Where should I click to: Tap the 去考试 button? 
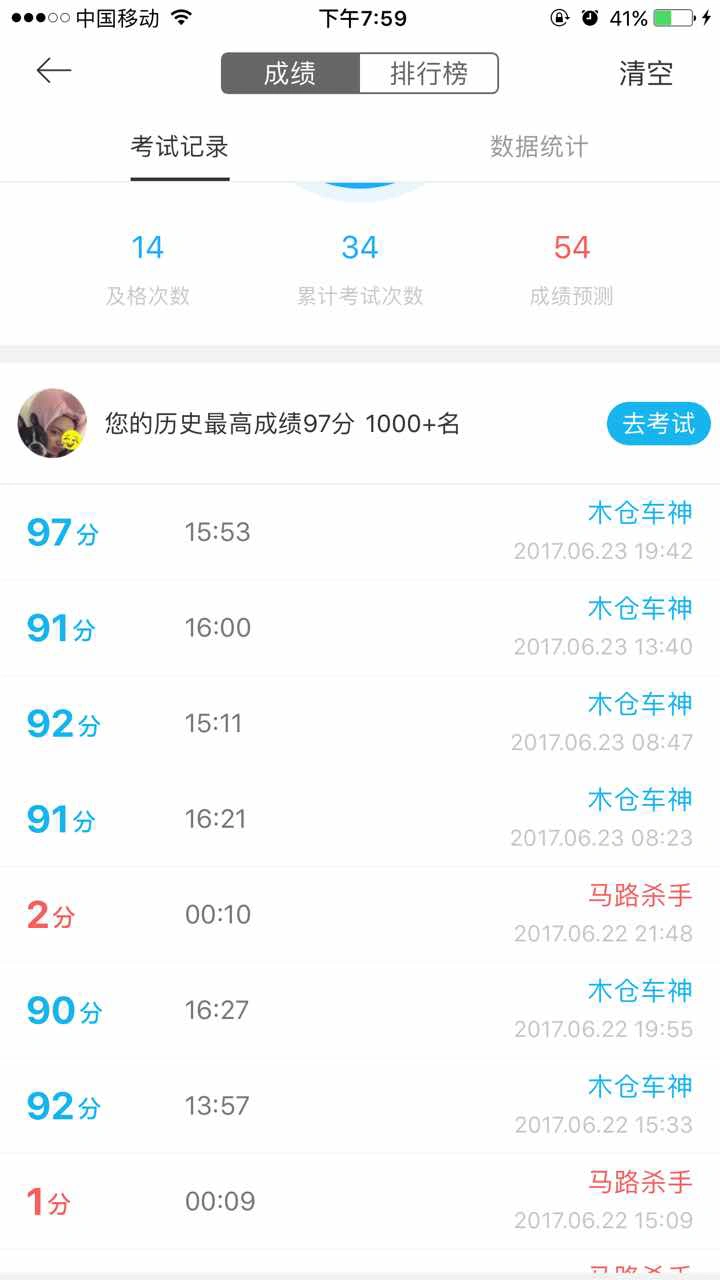coord(659,424)
